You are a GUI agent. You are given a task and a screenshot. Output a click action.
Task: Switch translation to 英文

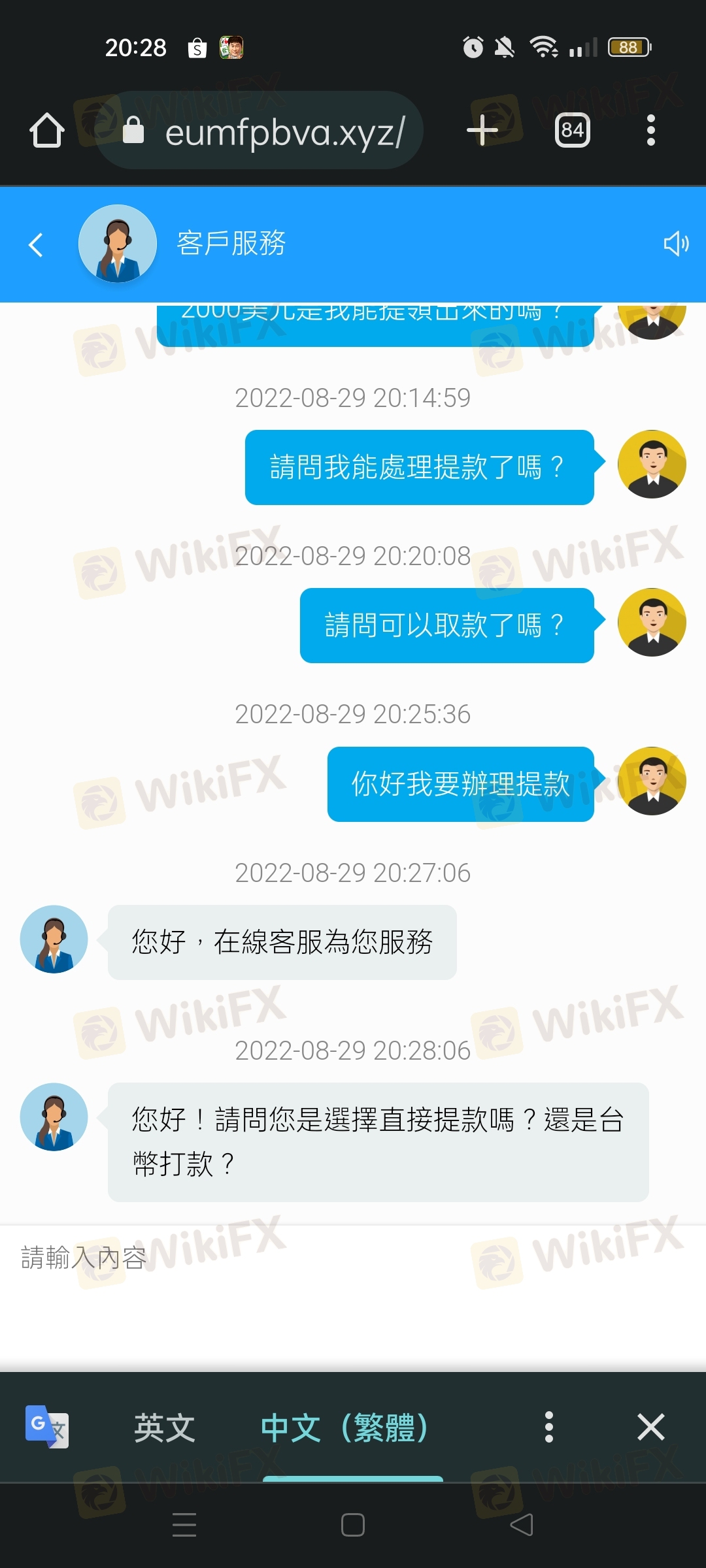(165, 1428)
